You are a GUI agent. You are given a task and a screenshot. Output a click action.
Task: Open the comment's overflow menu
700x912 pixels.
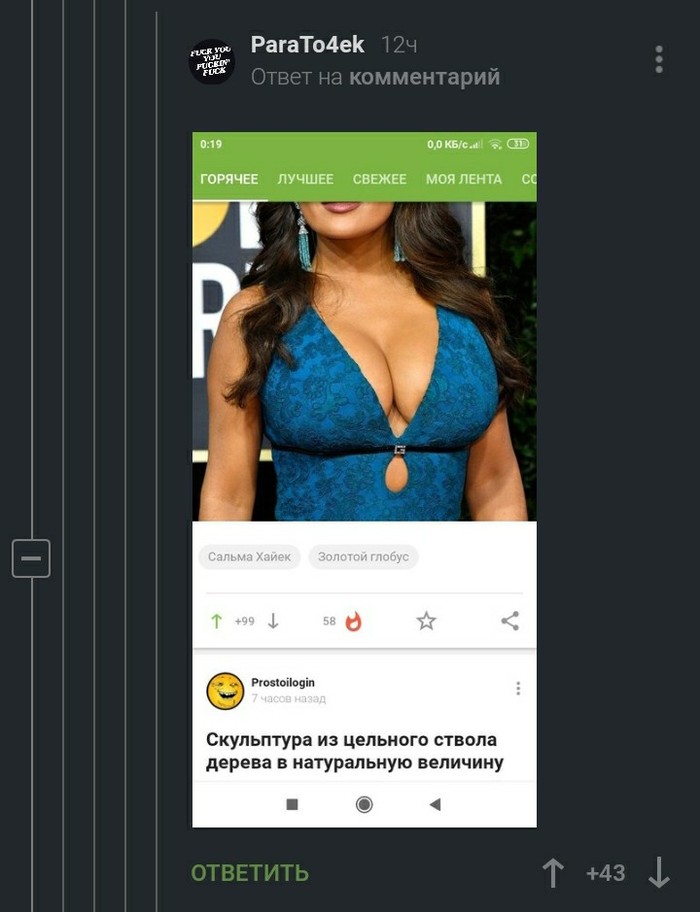pyautogui.click(x=659, y=60)
